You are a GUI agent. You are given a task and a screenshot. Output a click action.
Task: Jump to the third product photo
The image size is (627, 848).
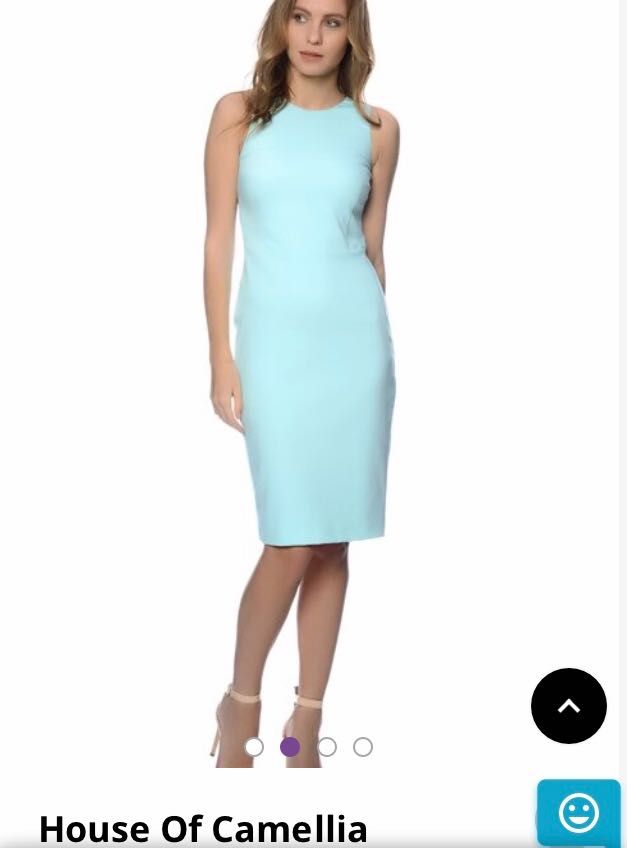click(x=327, y=747)
